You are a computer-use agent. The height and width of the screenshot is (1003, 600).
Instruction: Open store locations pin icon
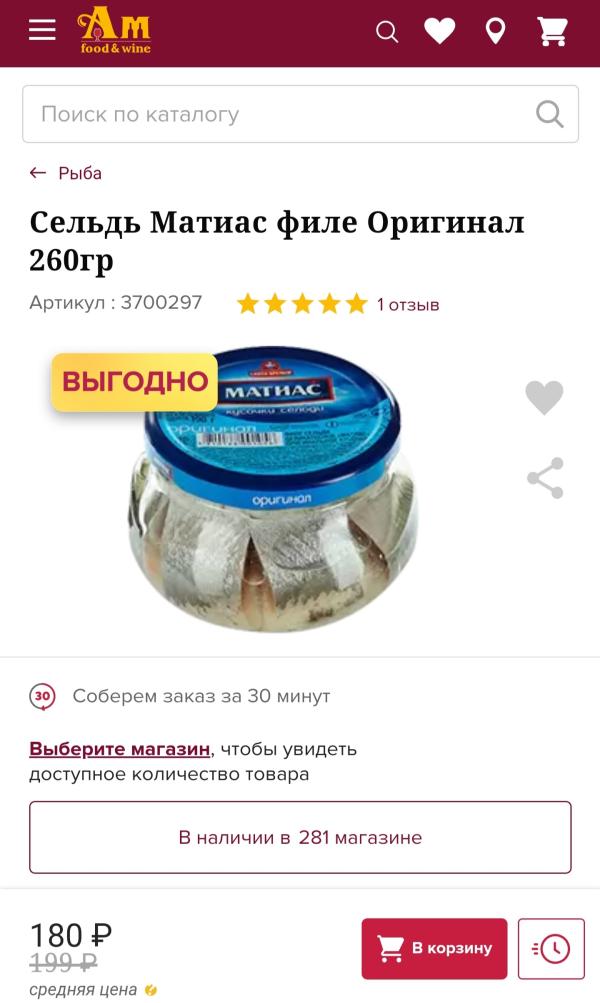[x=495, y=32]
